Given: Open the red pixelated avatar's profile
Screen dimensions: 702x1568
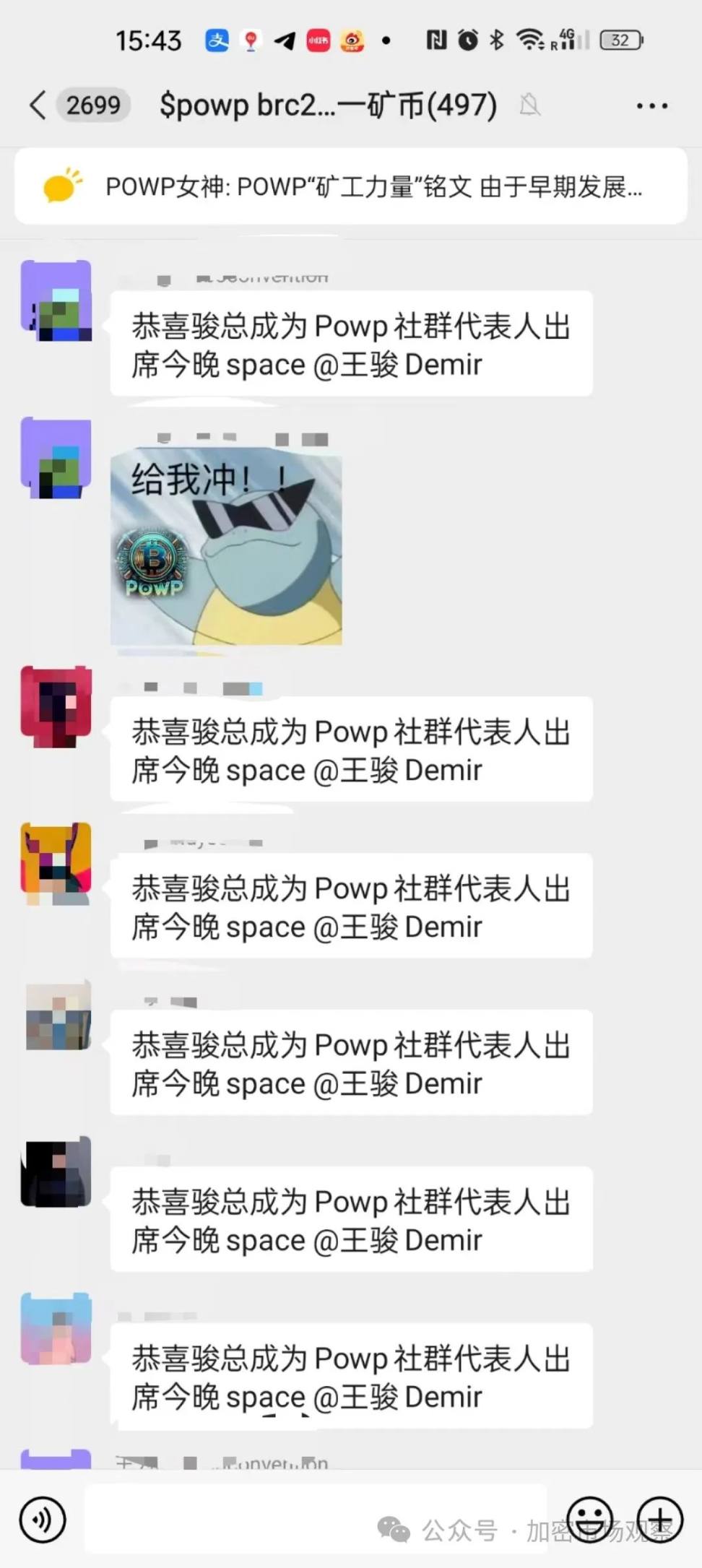Looking at the screenshot, I should (x=56, y=706).
